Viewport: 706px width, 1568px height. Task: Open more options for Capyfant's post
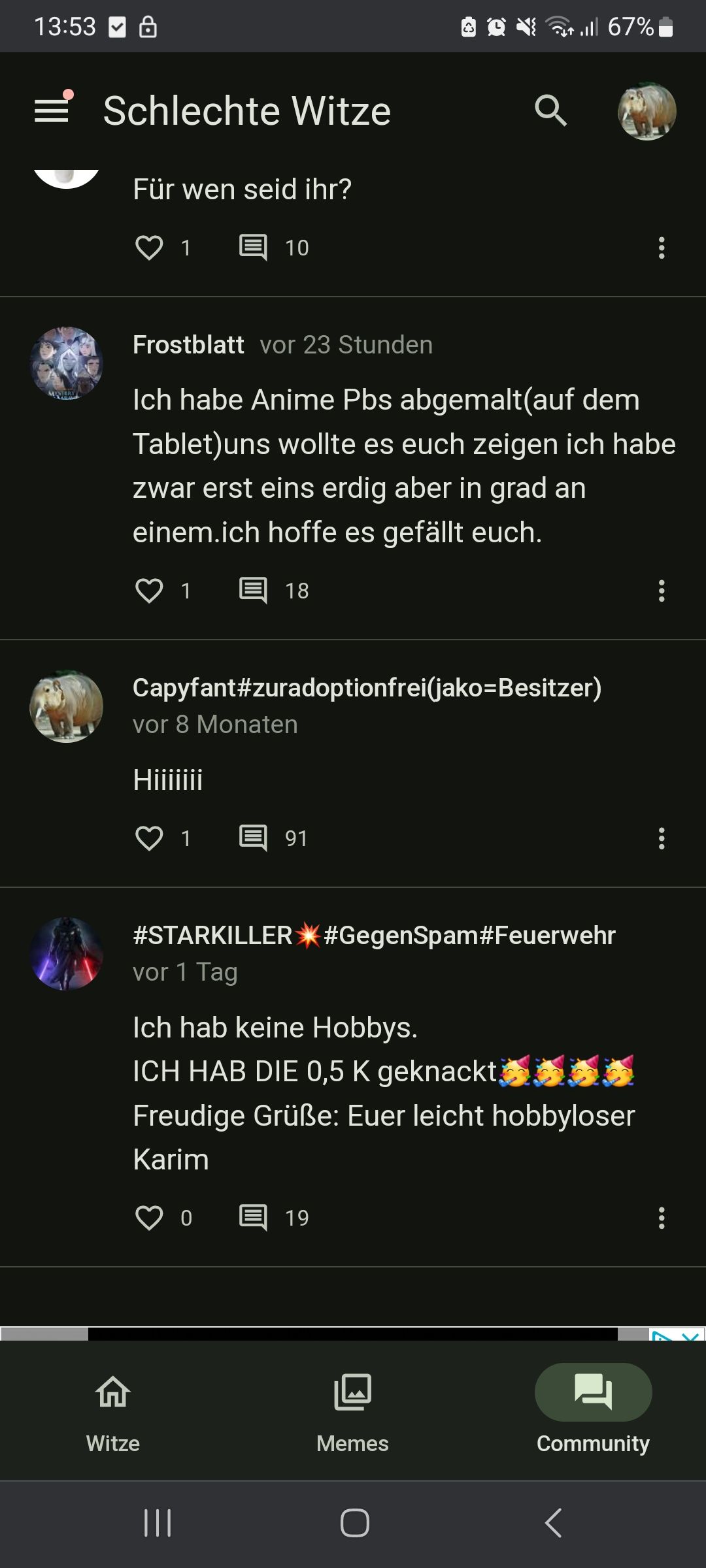point(662,838)
